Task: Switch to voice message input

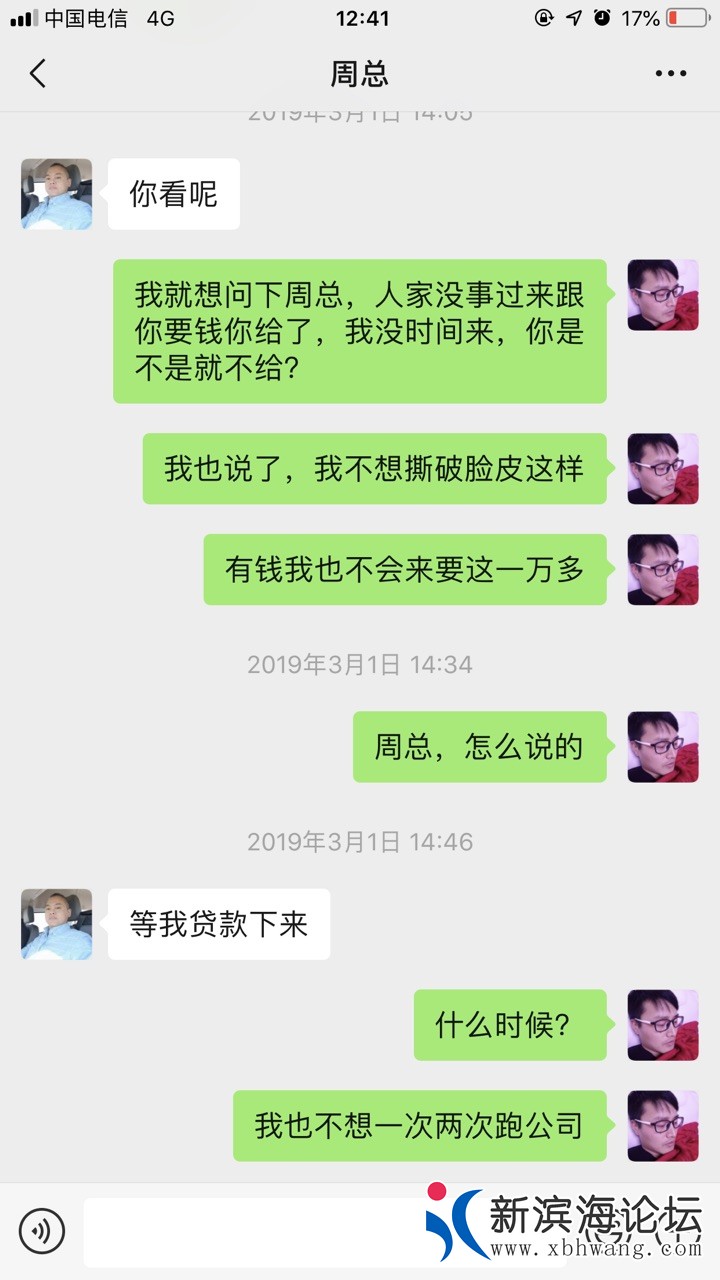Action: click(x=41, y=1230)
